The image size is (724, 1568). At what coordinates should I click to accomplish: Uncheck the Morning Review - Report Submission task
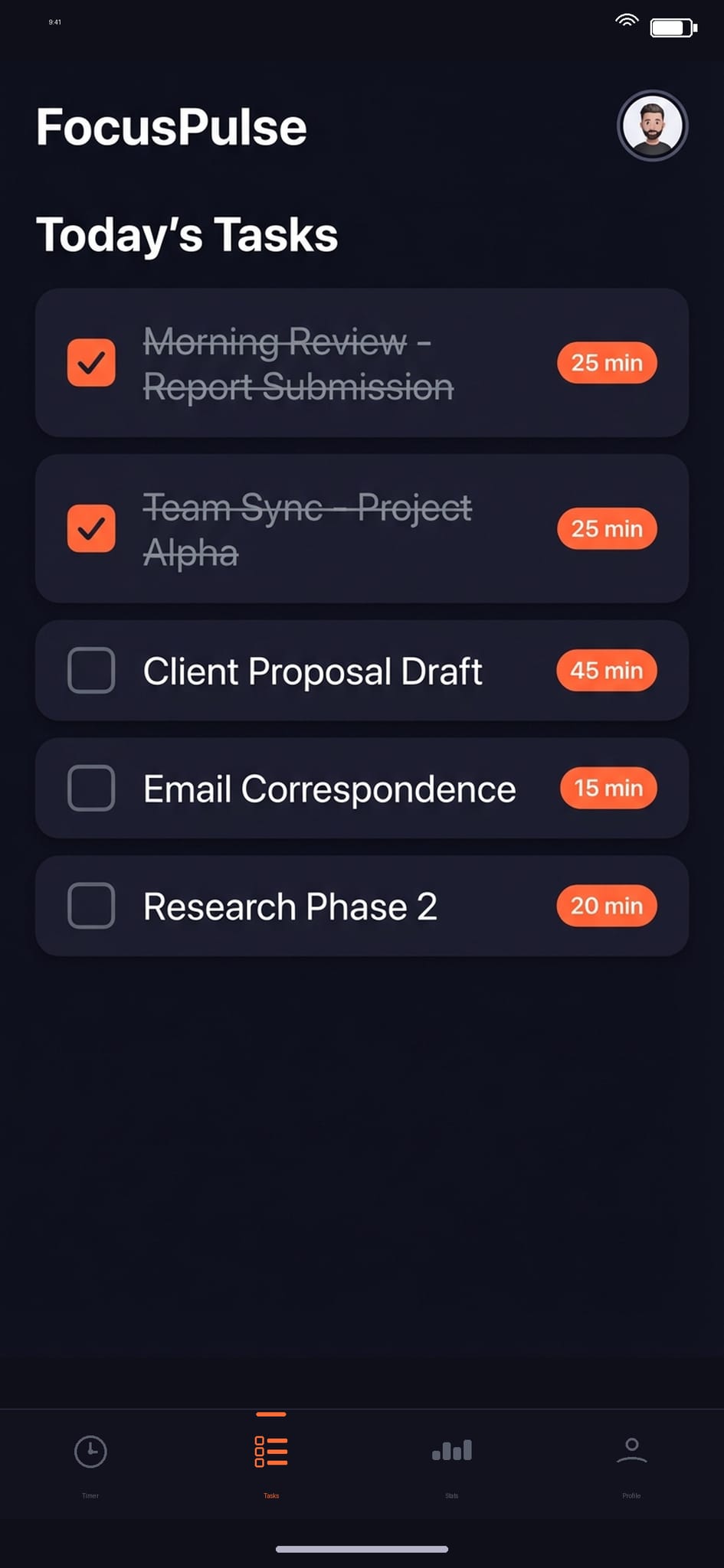pos(91,362)
